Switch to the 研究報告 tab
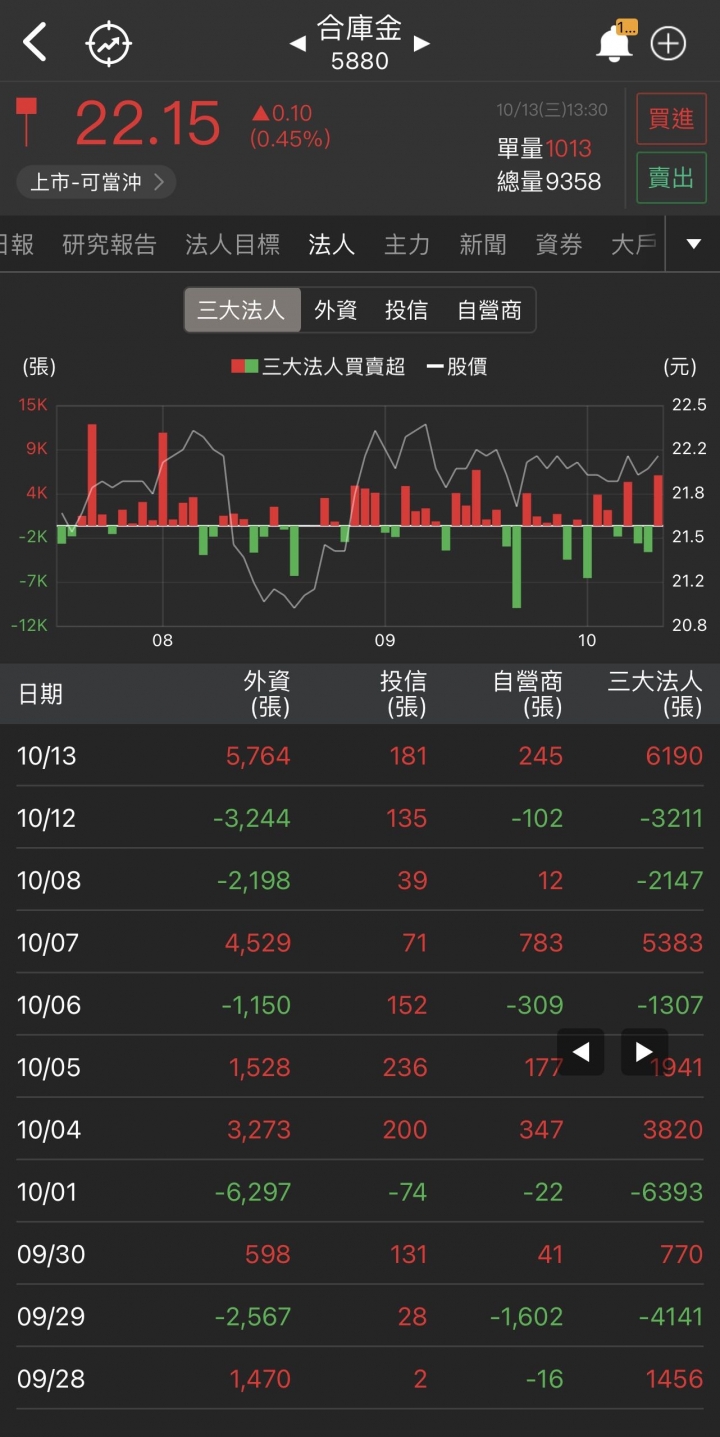The height and width of the screenshot is (1437, 720). point(109,245)
